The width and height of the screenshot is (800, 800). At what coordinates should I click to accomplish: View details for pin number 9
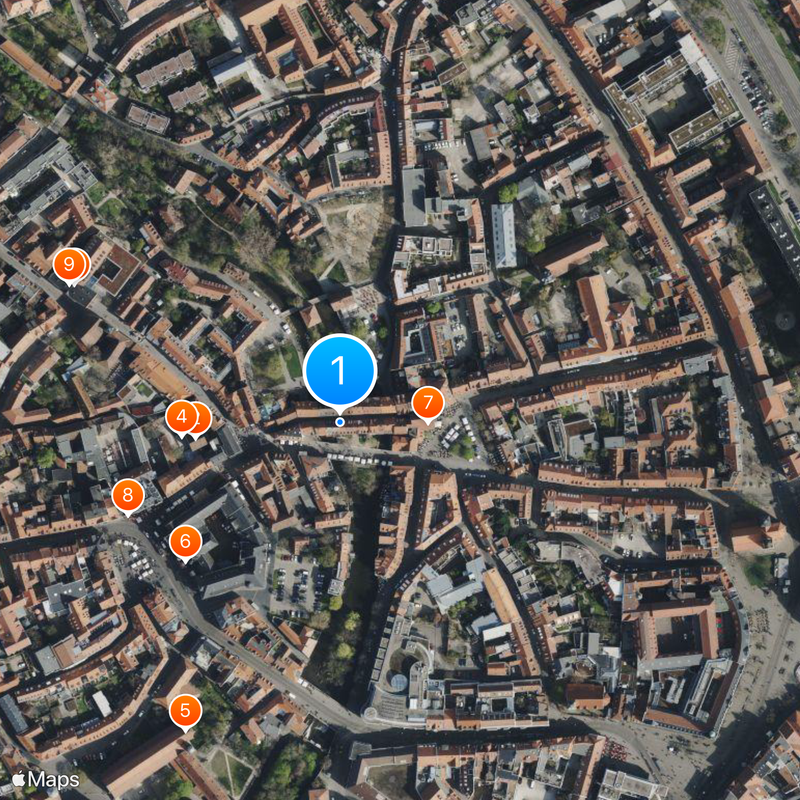click(69, 265)
